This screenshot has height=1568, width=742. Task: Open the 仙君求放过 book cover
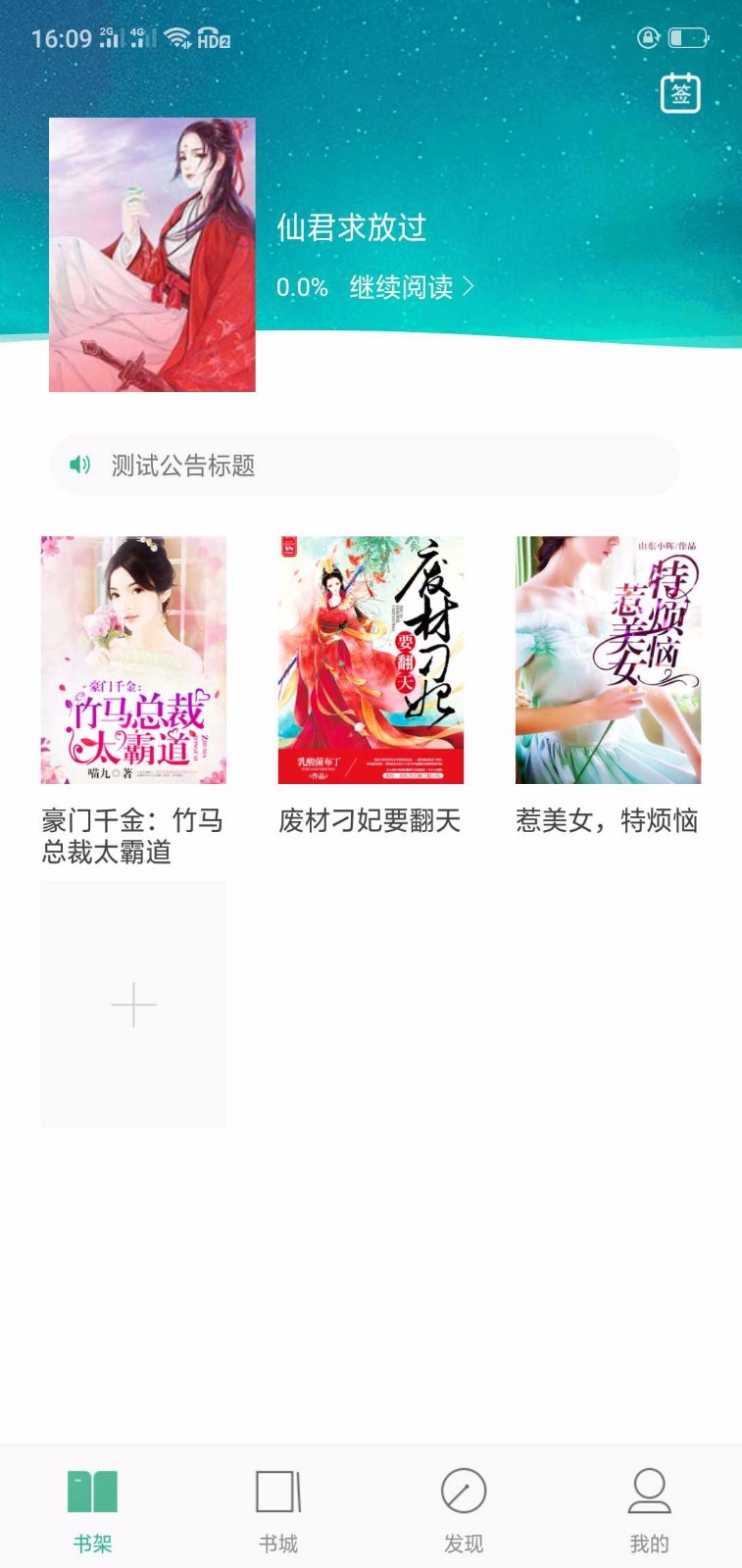(151, 255)
